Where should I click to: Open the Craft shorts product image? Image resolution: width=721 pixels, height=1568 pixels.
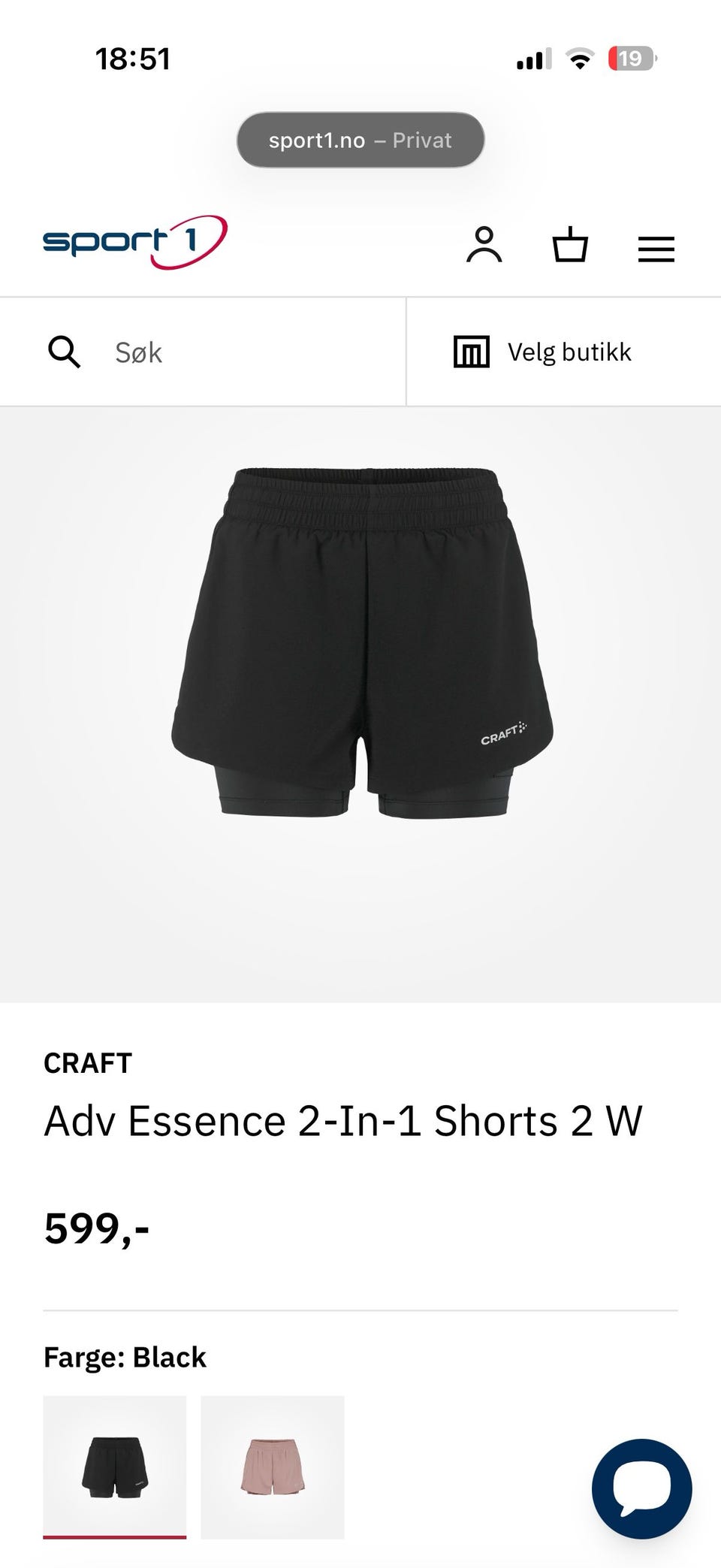(x=361, y=642)
